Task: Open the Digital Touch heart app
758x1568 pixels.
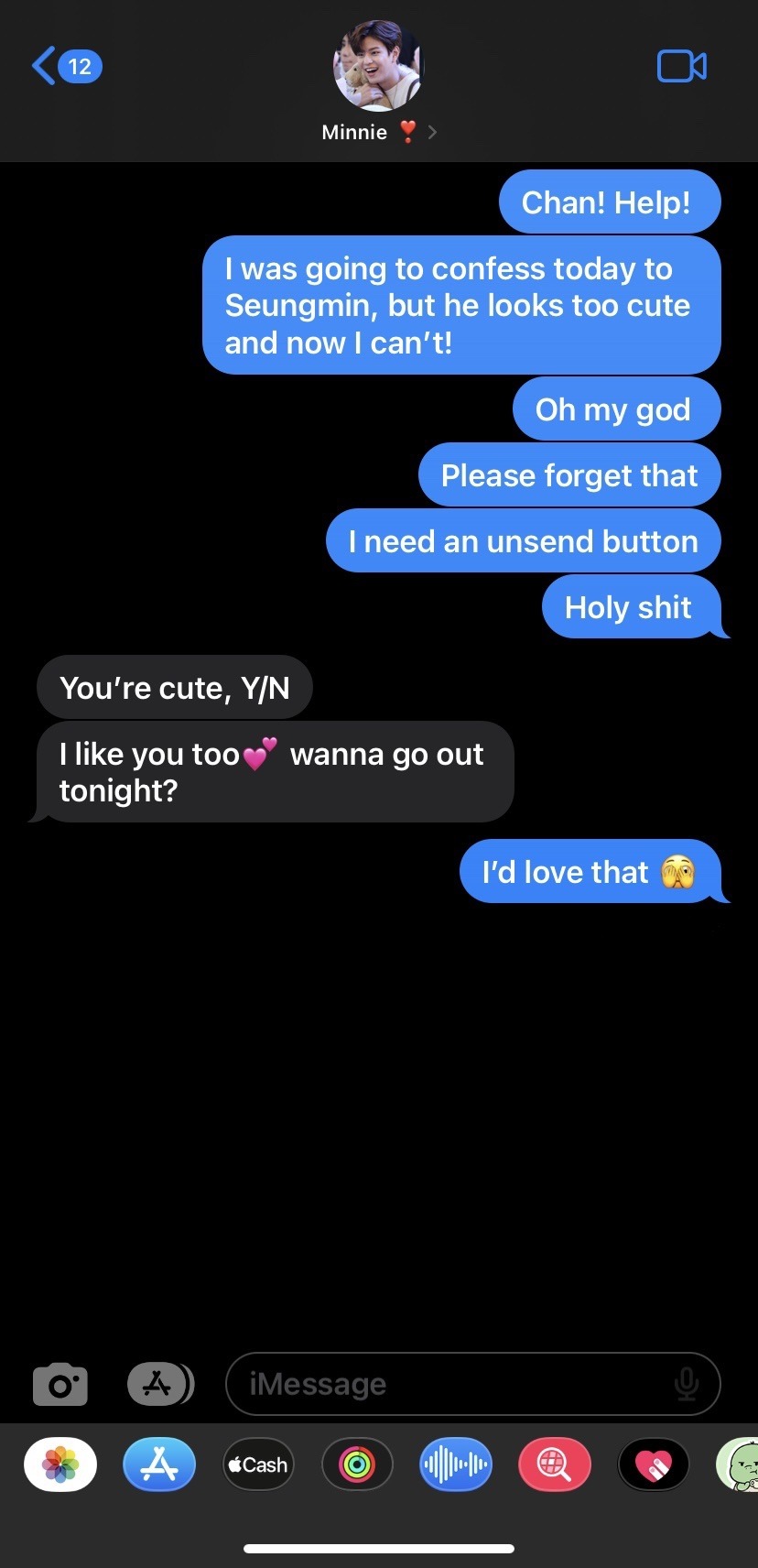Action: (x=654, y=1465)
